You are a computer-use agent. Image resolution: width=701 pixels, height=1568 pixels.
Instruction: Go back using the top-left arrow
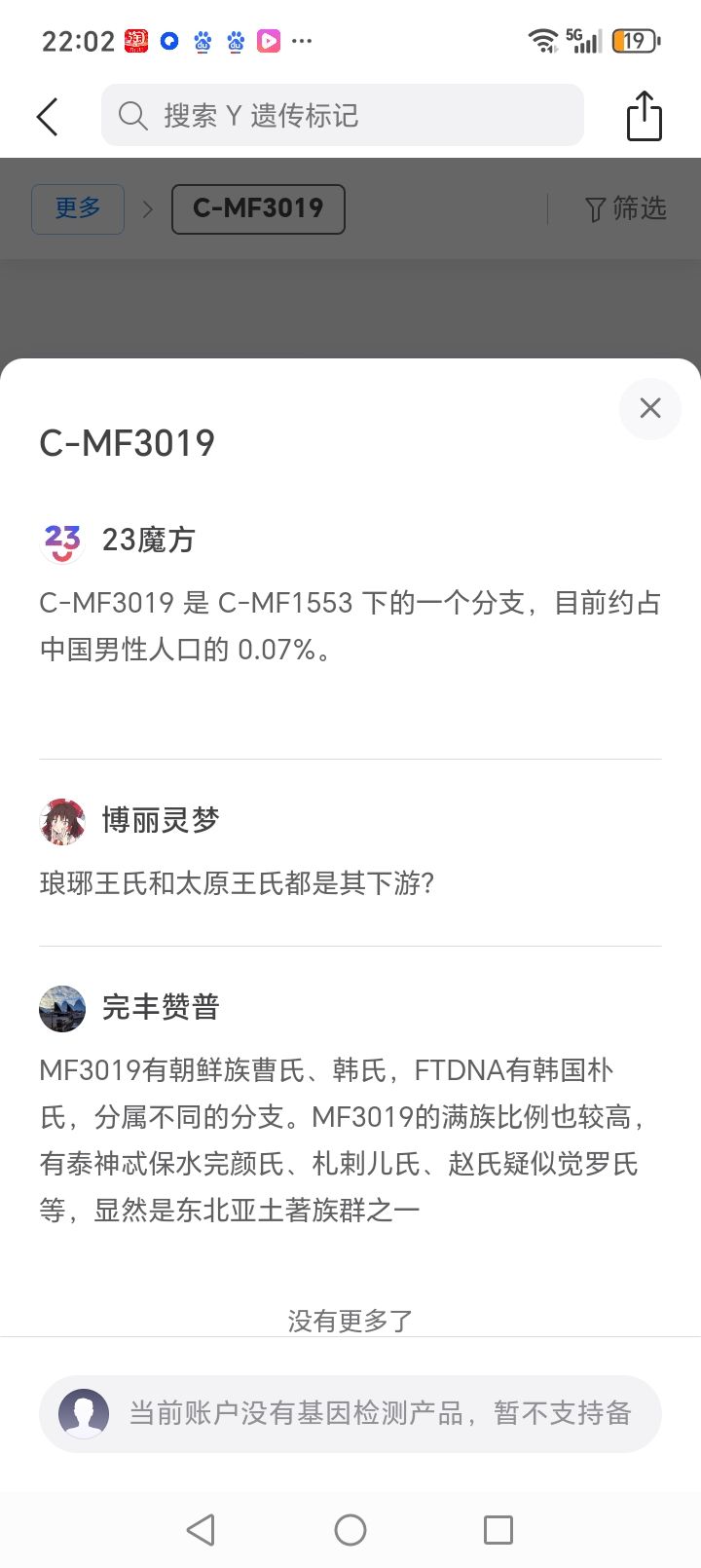click(x=47, y=117)
